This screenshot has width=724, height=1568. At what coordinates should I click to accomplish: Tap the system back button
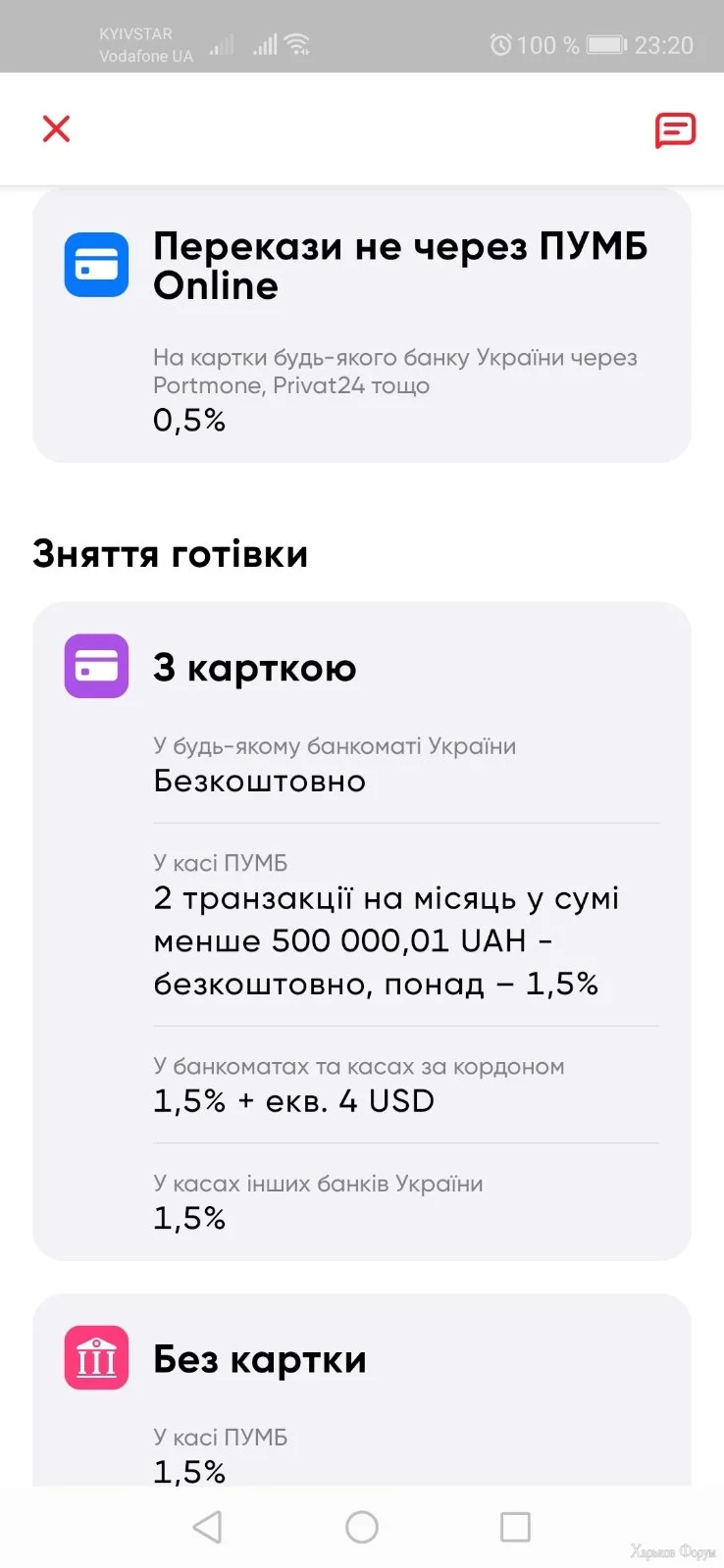click(208, 1526)
